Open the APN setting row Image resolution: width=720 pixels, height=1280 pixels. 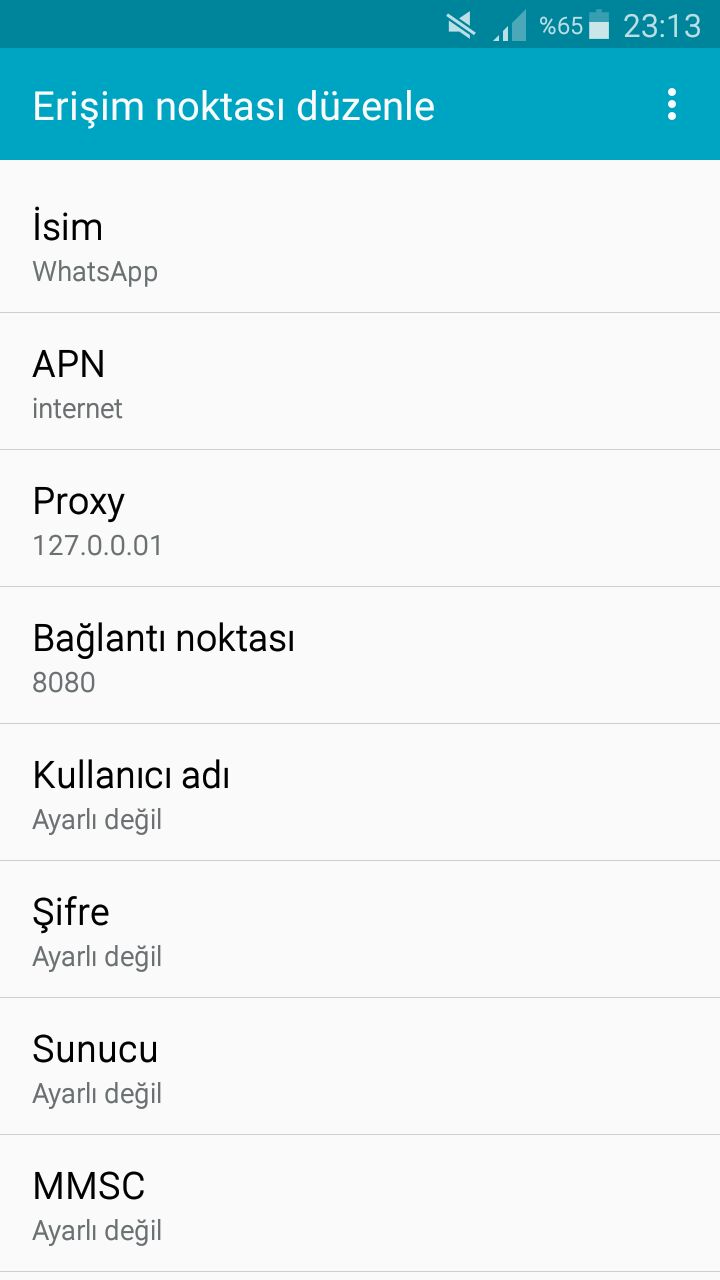point(360,381)
